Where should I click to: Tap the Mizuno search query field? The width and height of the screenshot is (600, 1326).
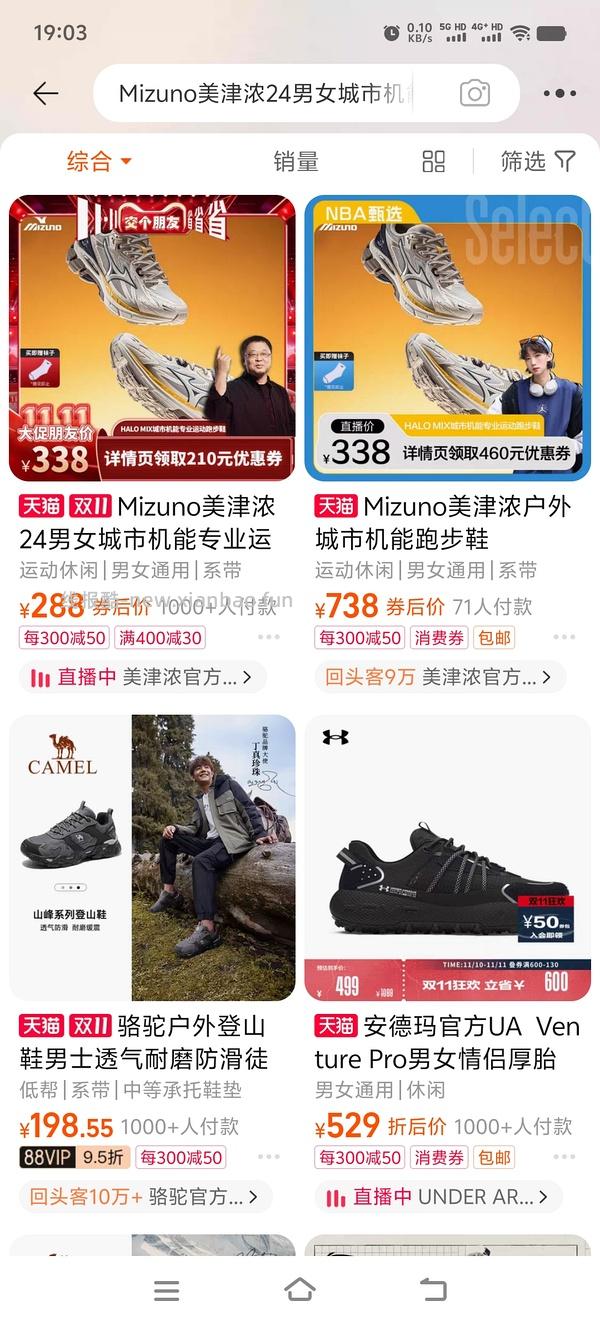pos(265,94)
